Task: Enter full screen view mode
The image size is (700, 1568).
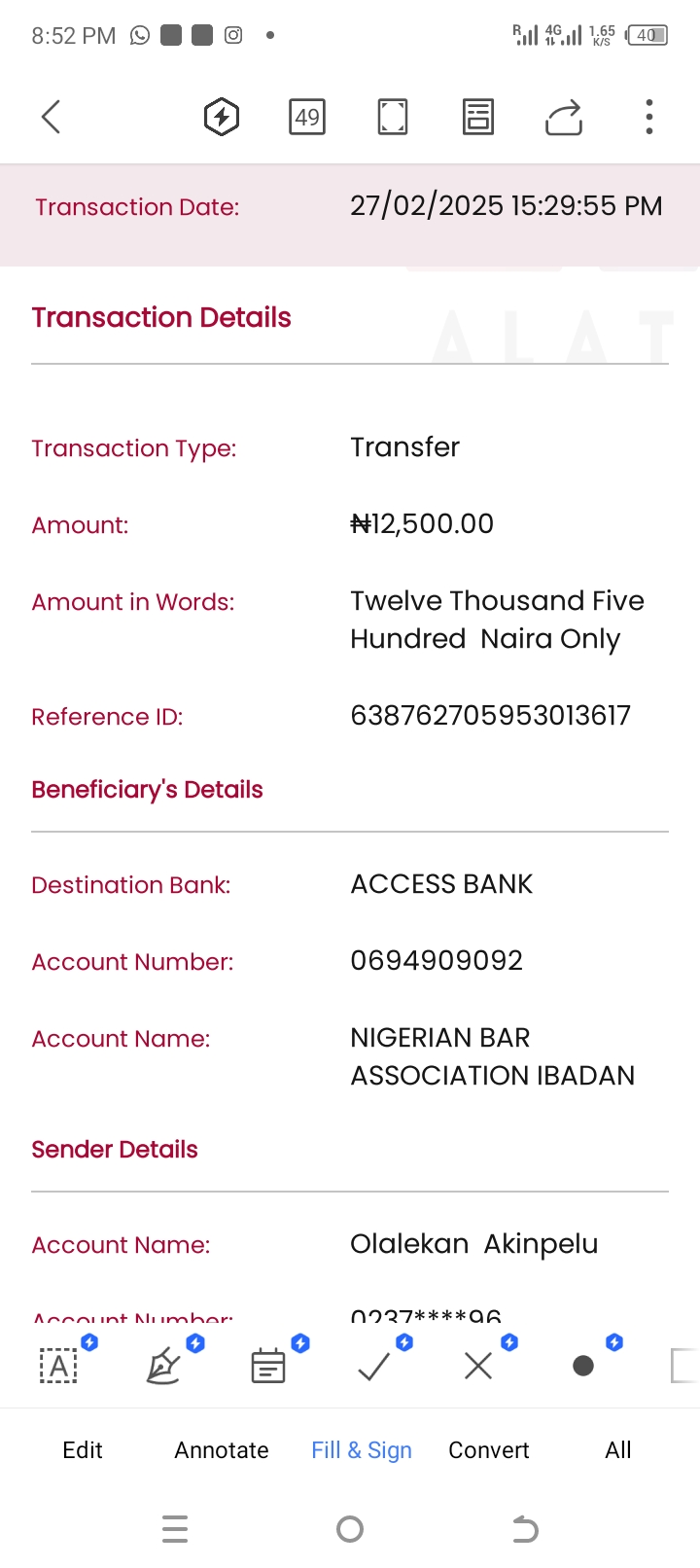Action: [392, 118]
